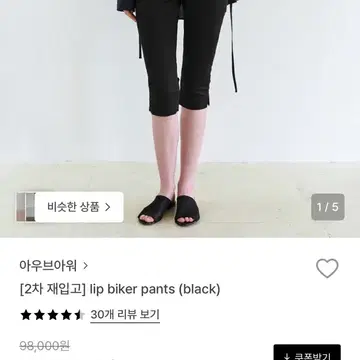View the 30 reviews link

125,315
